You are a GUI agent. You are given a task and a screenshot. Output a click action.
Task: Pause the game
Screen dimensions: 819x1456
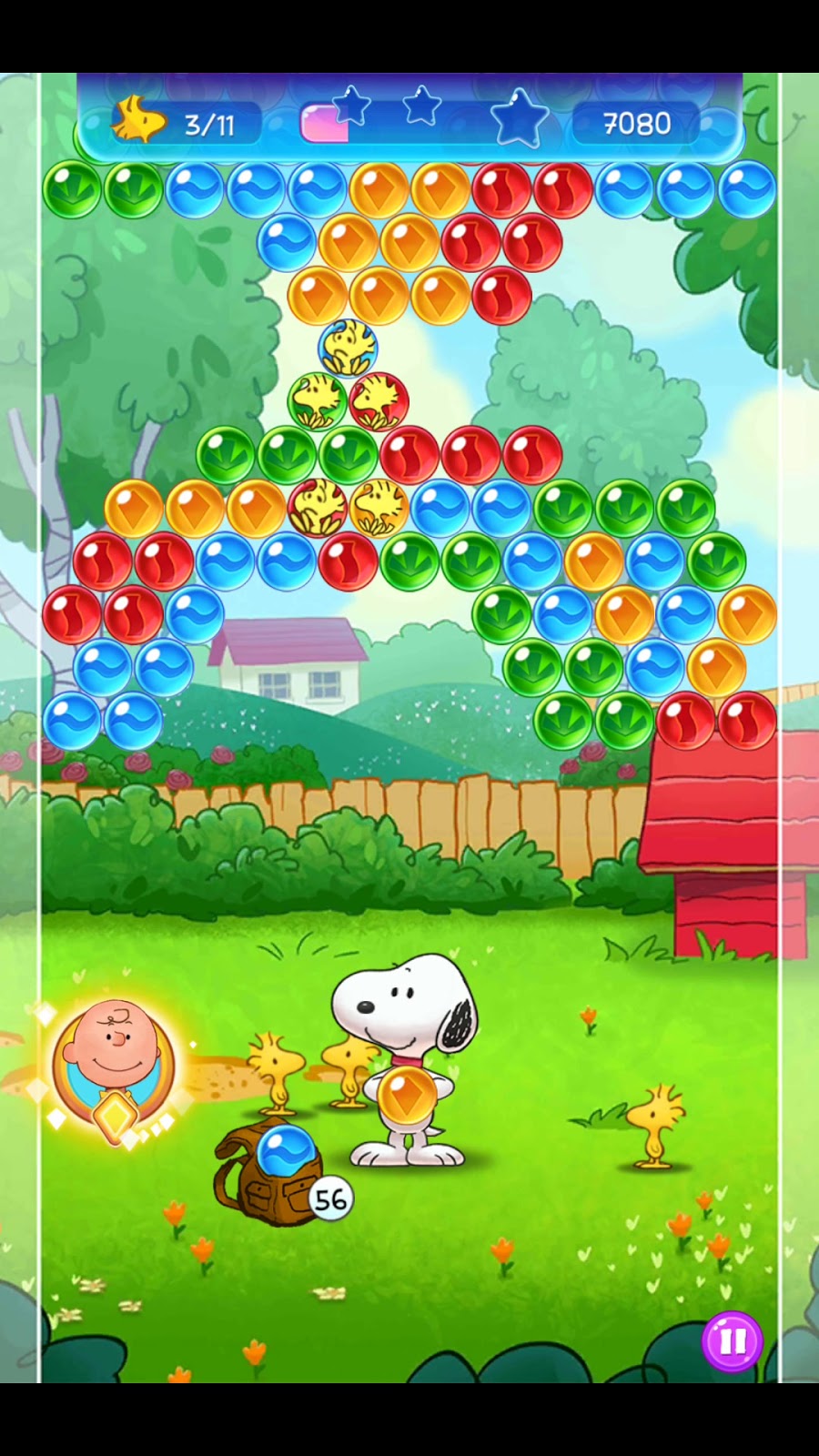[x=732, y=1340]
